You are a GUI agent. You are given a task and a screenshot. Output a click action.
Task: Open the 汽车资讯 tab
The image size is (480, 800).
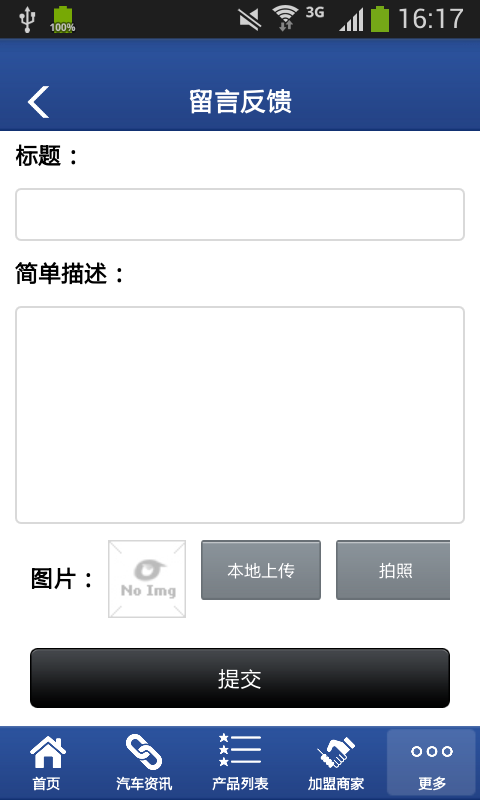[144, 763]
